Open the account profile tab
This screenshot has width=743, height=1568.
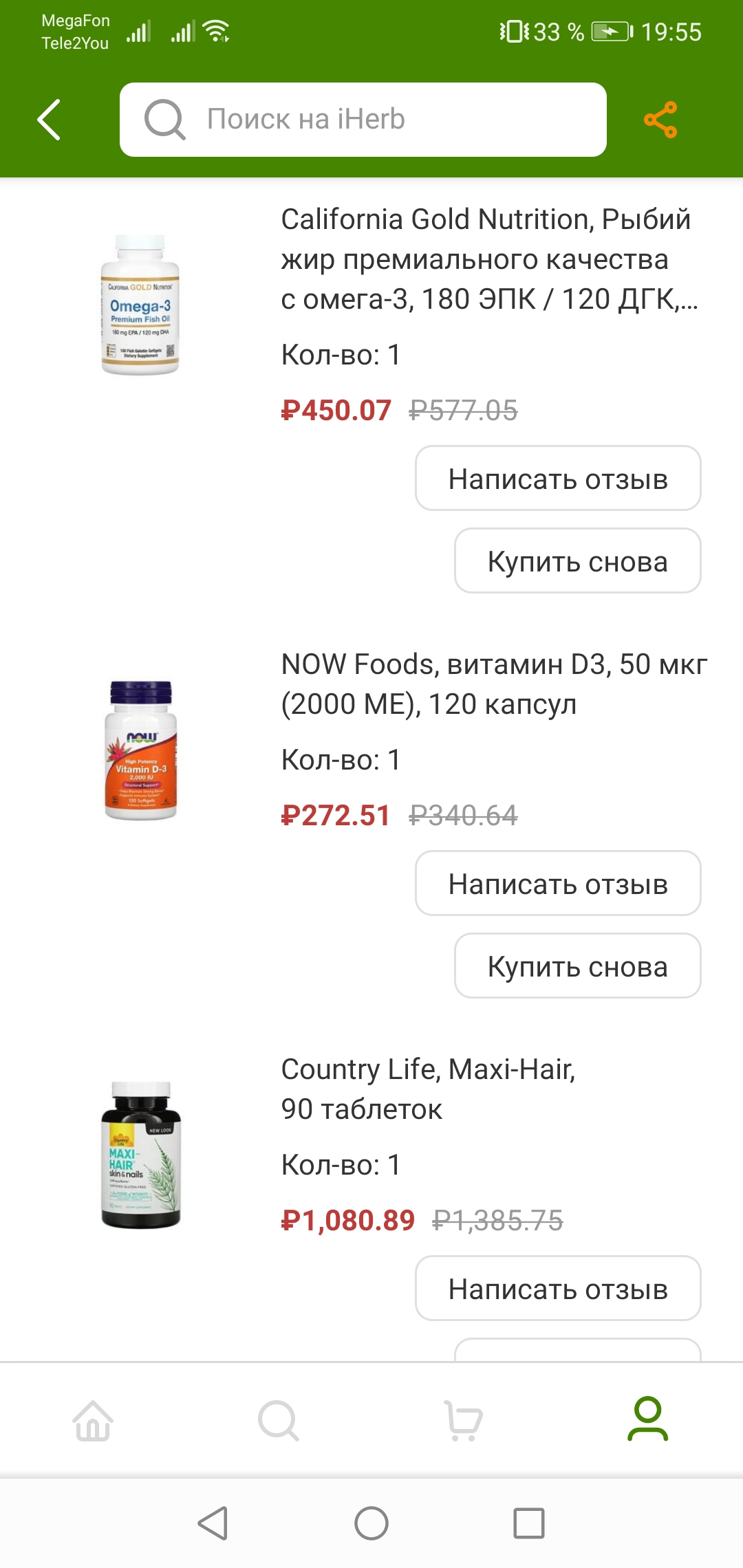[x=647, y=1419]
